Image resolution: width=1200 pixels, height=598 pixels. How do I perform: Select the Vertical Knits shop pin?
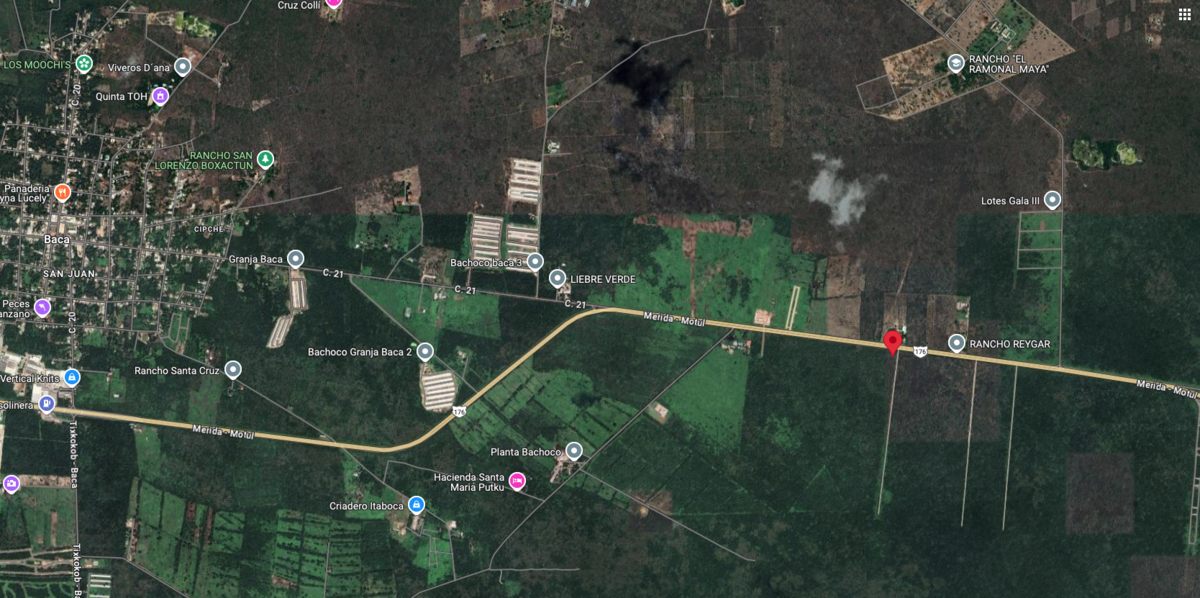coord(71,377)
